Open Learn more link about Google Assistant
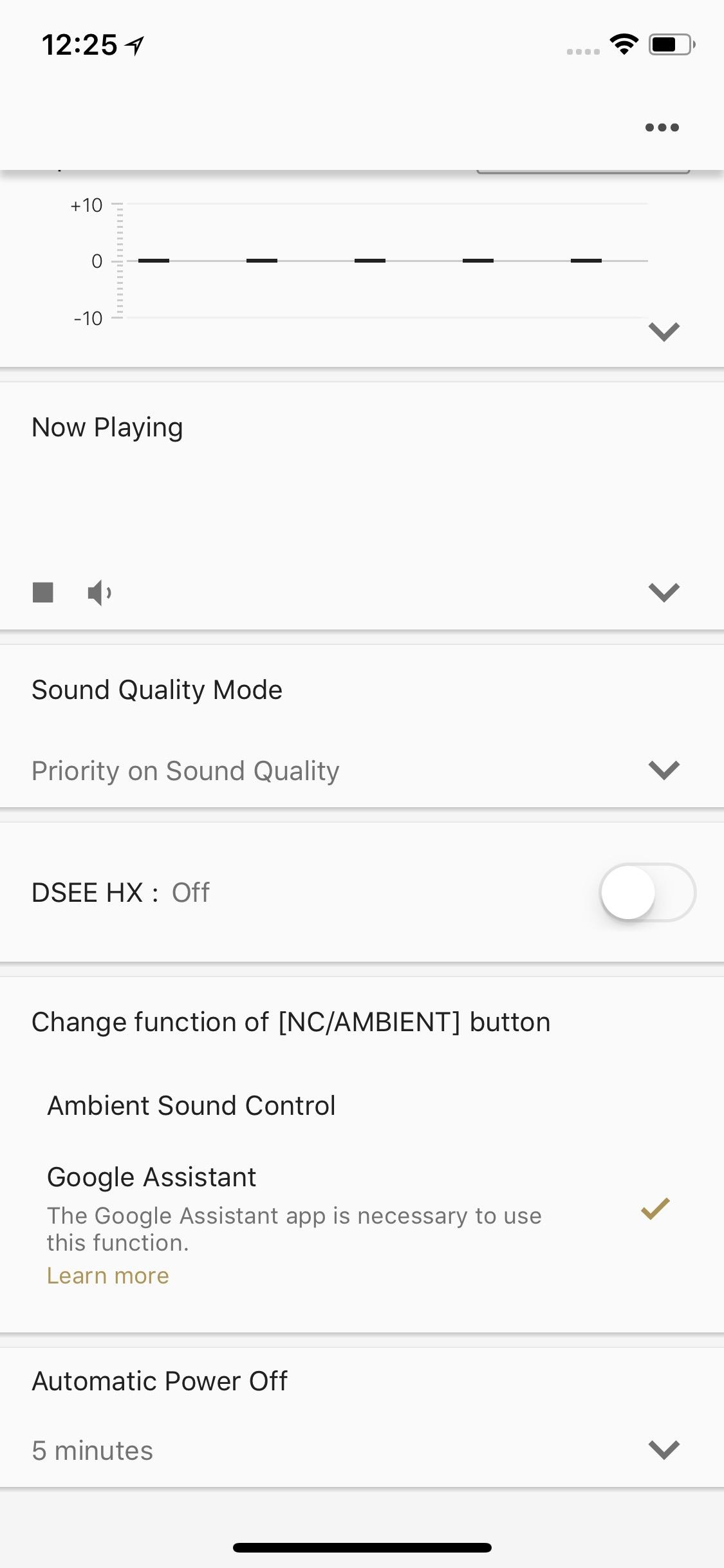Image resolution: width=724 pixels, height=1568 pixels. pos(108,1276)
